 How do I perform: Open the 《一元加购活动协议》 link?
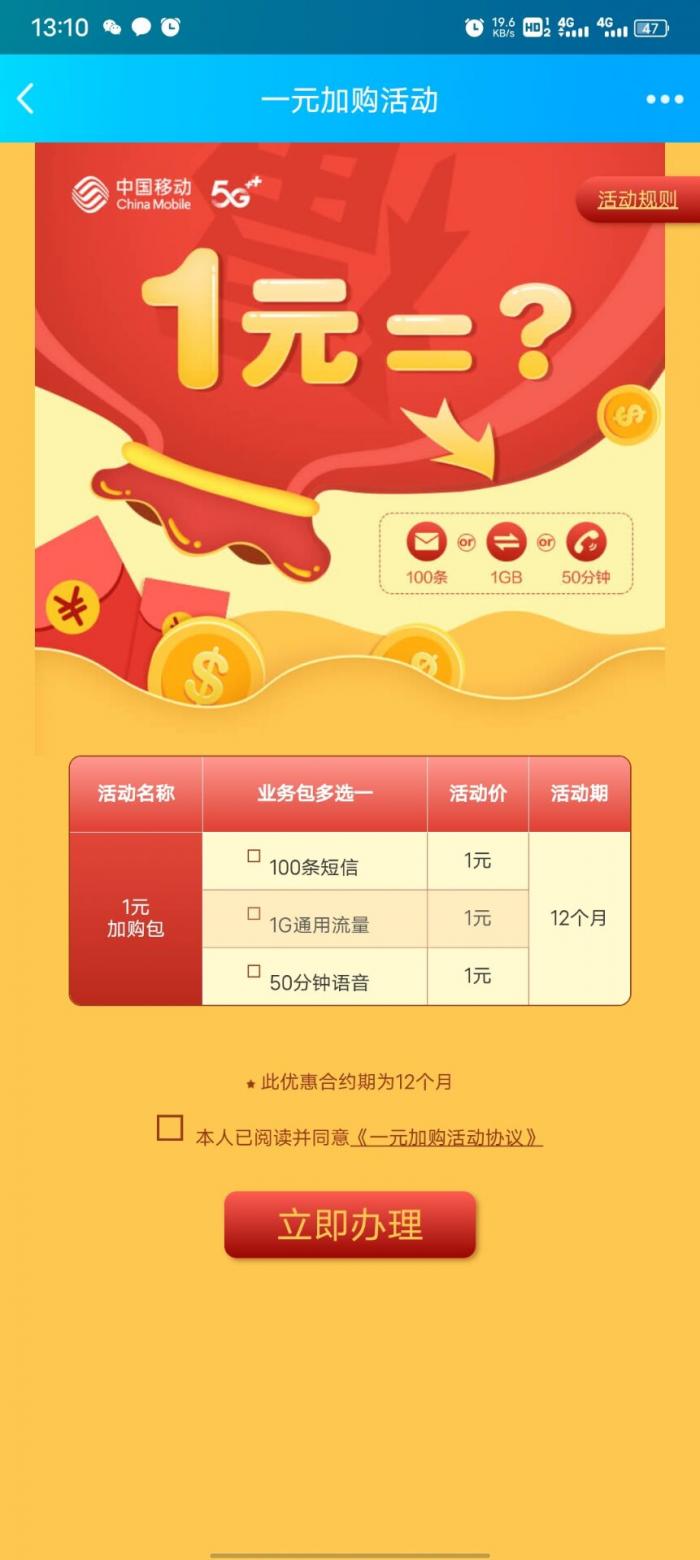447,1138
